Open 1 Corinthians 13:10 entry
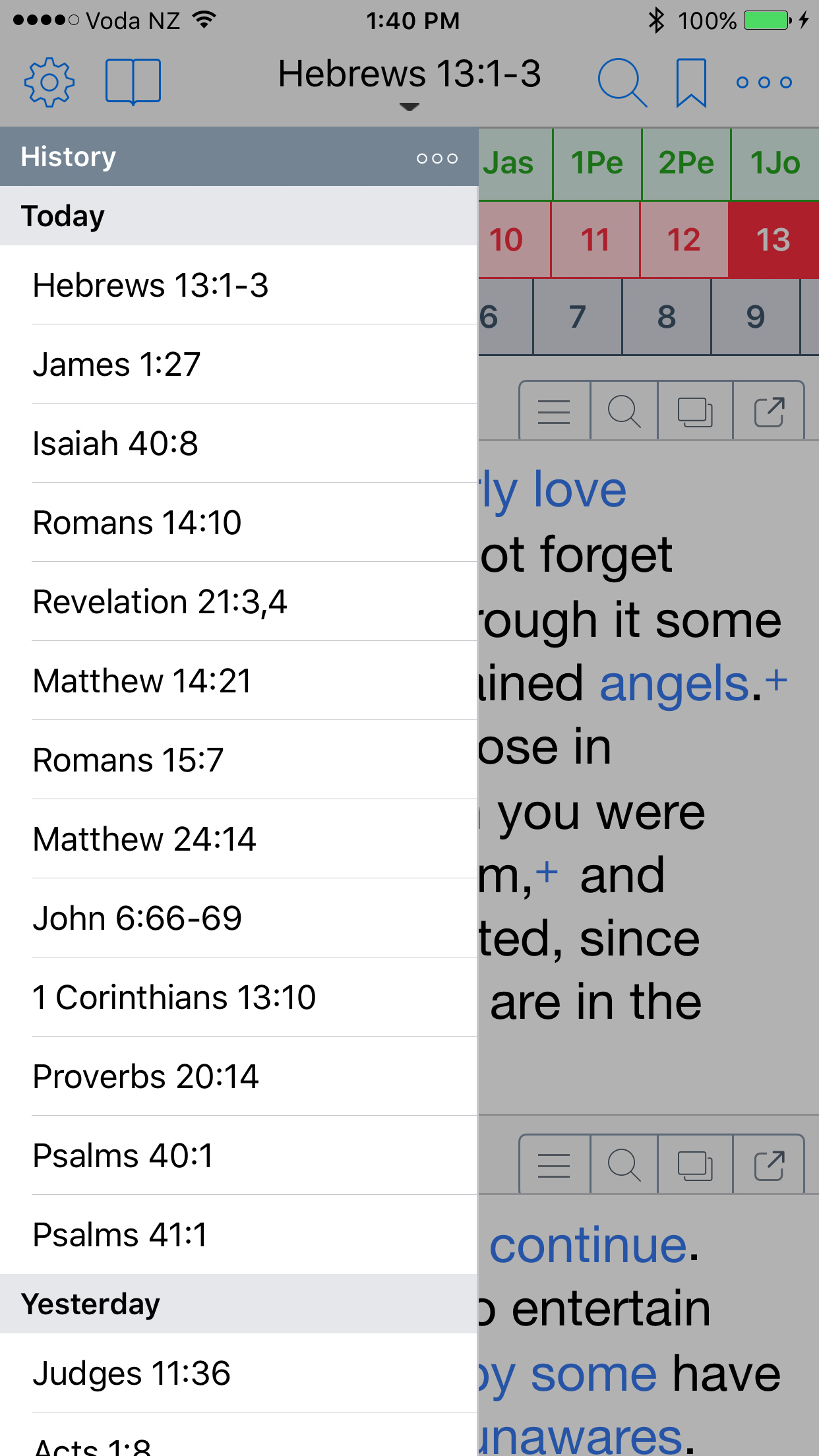 pyautogui.click(x=175, y=998)
